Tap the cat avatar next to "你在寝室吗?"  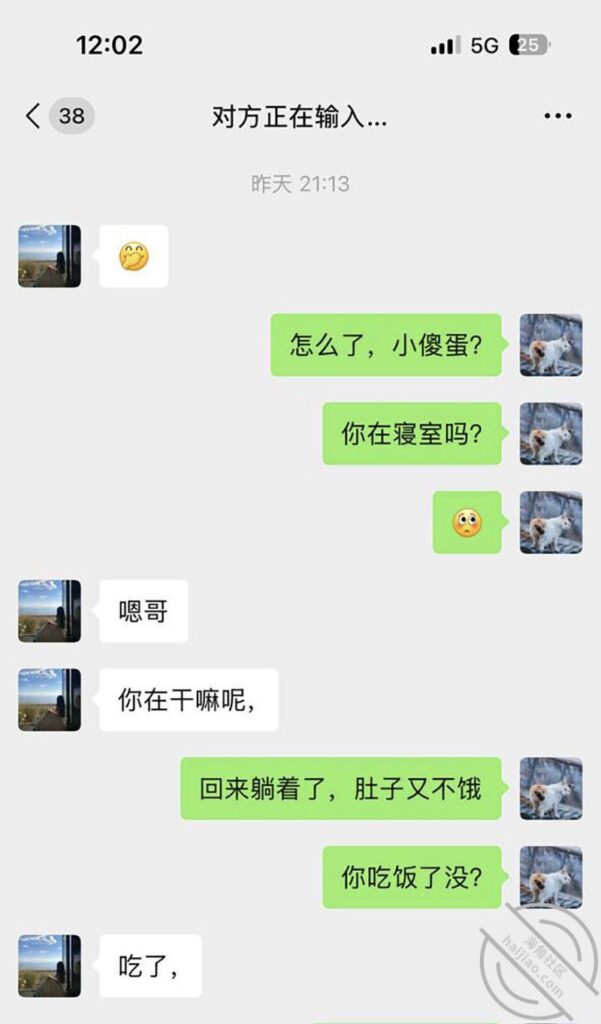550,434
